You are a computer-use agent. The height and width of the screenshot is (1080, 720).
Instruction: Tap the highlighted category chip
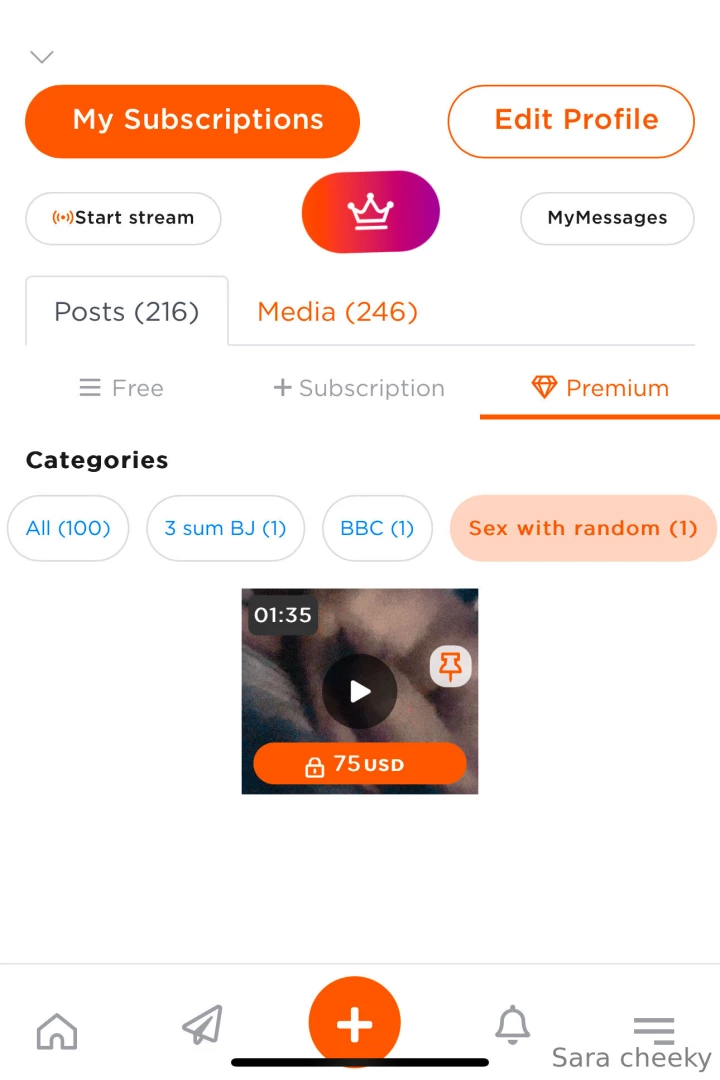point(583,528)
